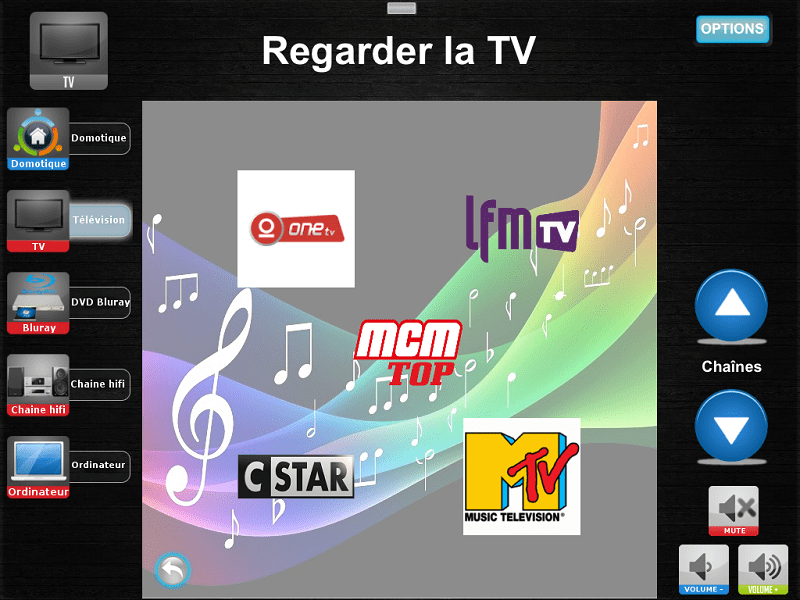
Task: Lower the volume
Action: click(703, 569)
